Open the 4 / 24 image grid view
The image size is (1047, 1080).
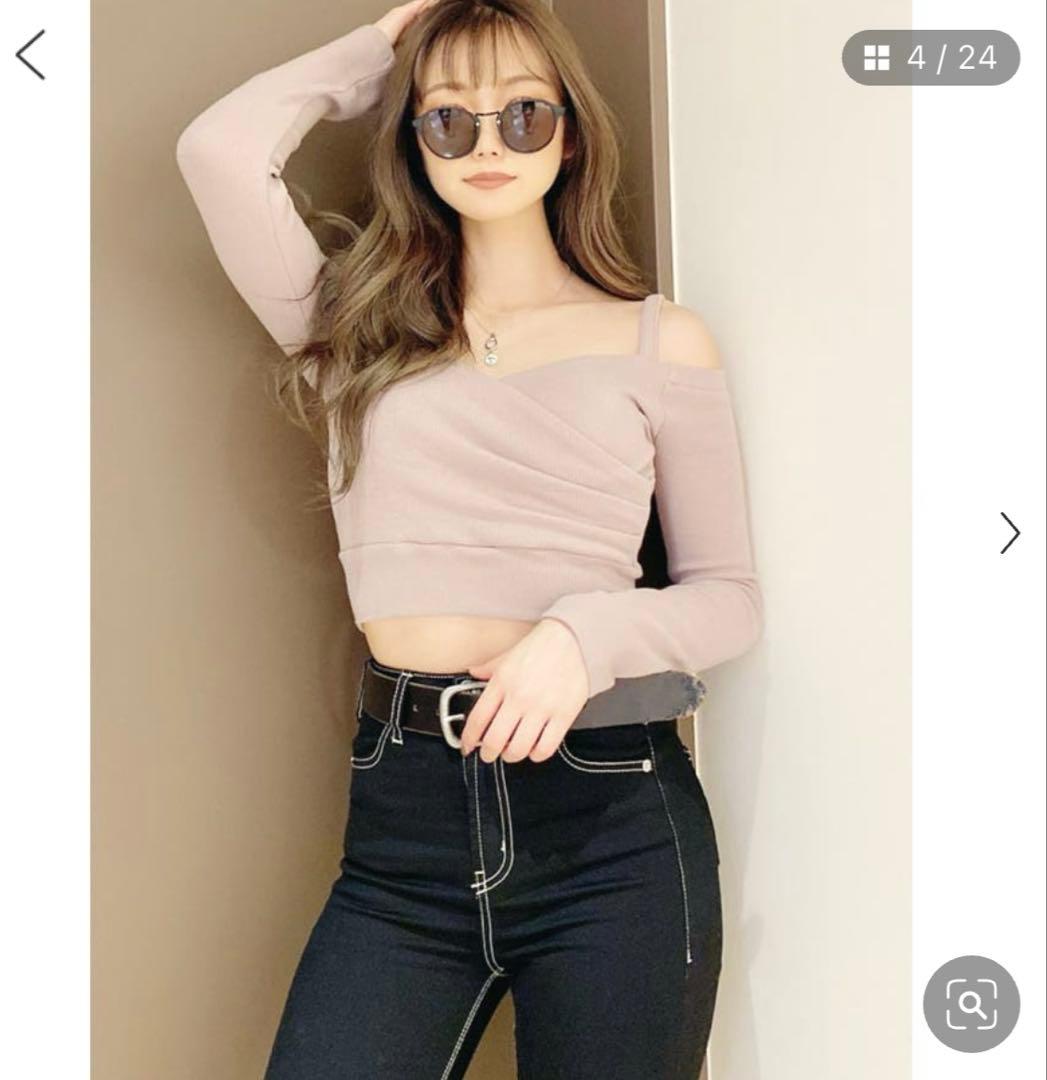(930, 58)
